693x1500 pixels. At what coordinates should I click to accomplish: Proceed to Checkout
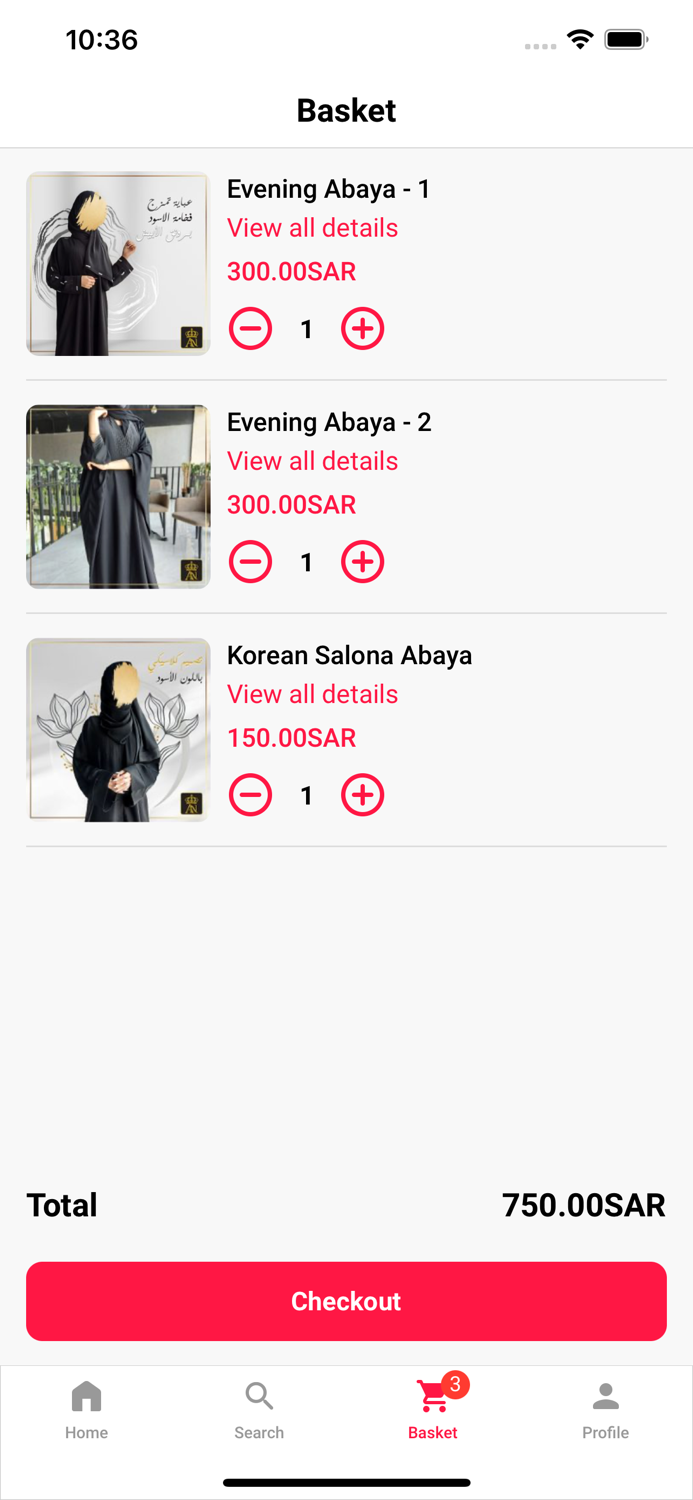(x=346, y=1301)
